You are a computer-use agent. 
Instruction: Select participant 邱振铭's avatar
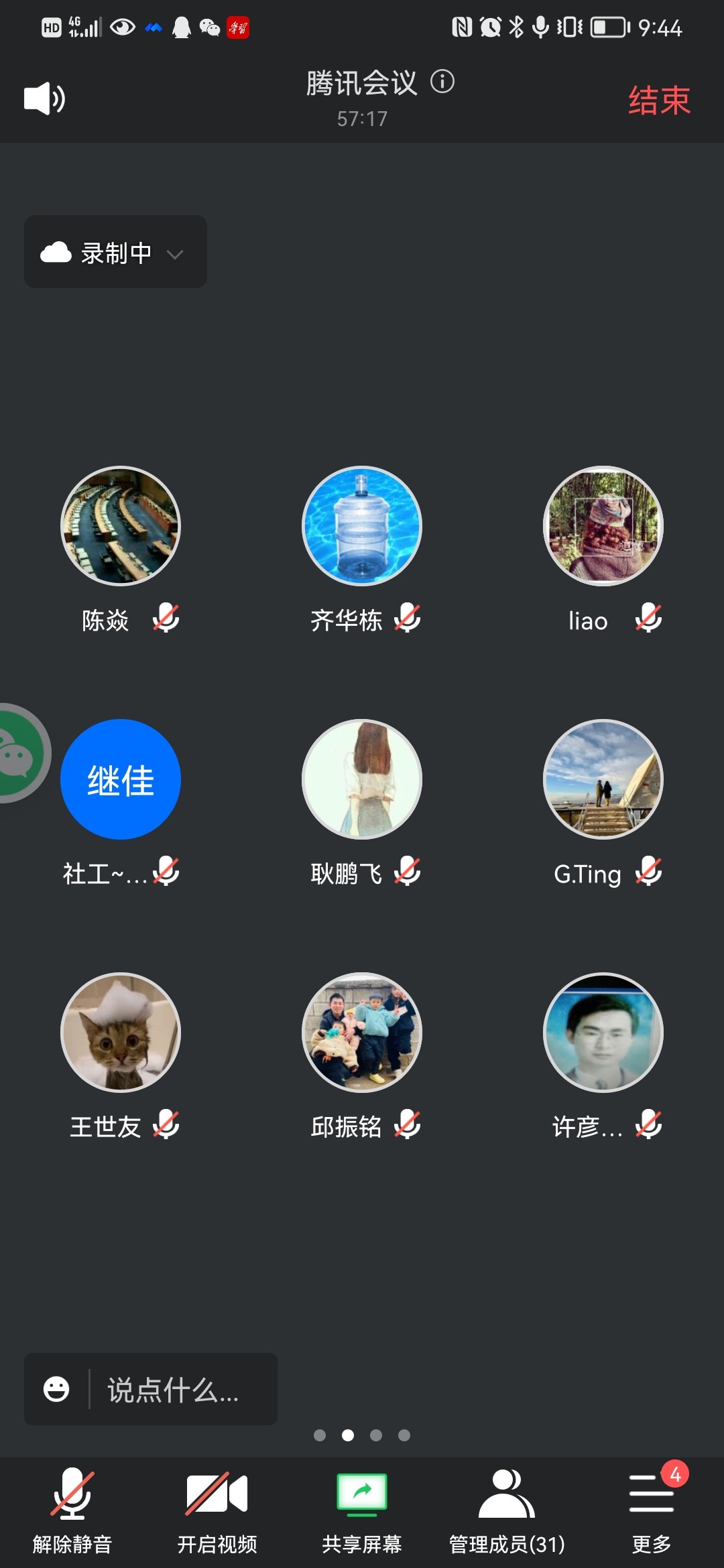click(362, 1033)
